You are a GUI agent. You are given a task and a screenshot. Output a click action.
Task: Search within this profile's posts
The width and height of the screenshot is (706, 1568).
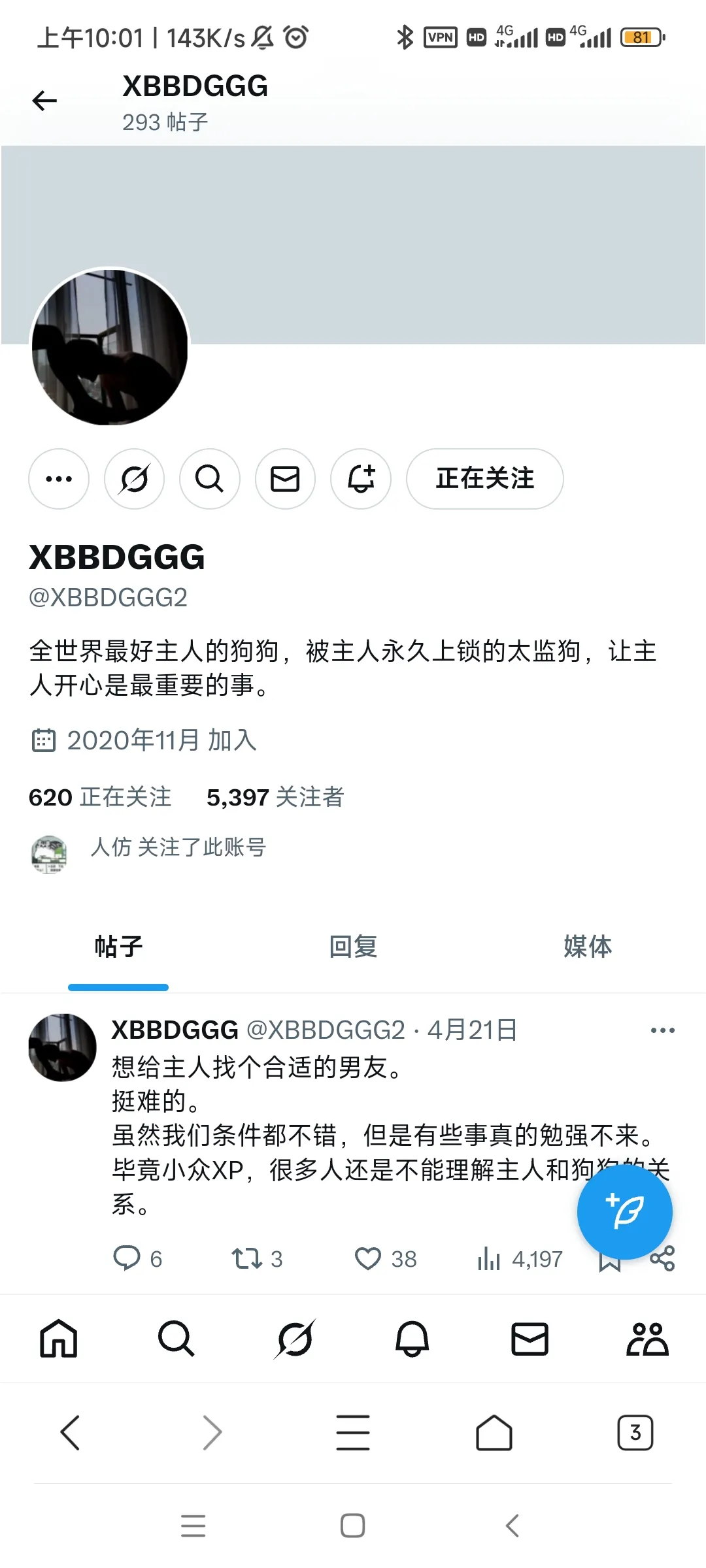point(209,479)
